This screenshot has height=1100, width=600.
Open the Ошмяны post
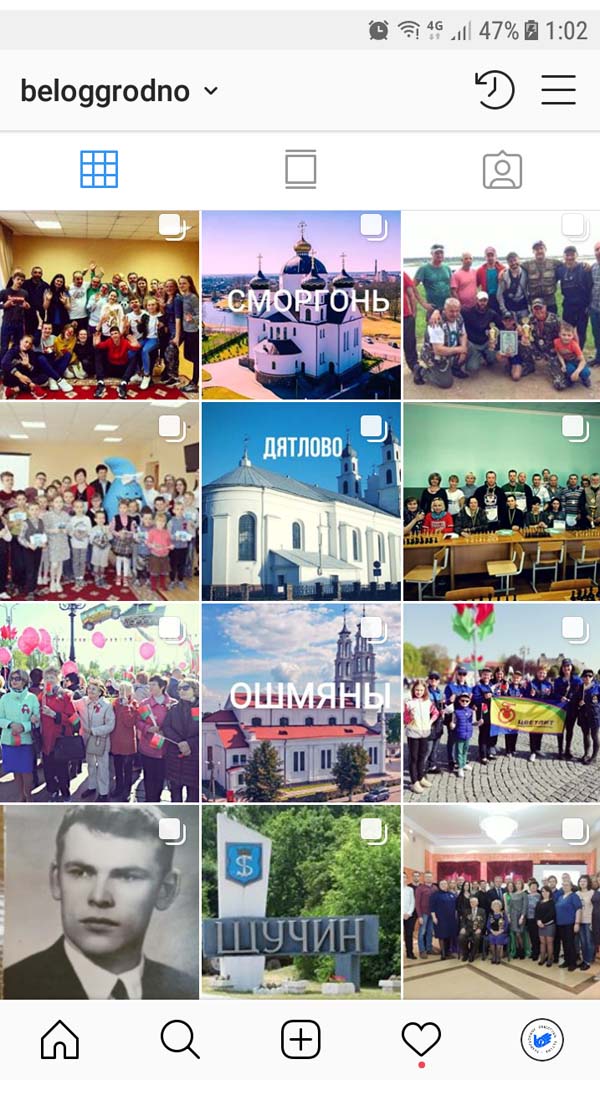click(301, 702)
